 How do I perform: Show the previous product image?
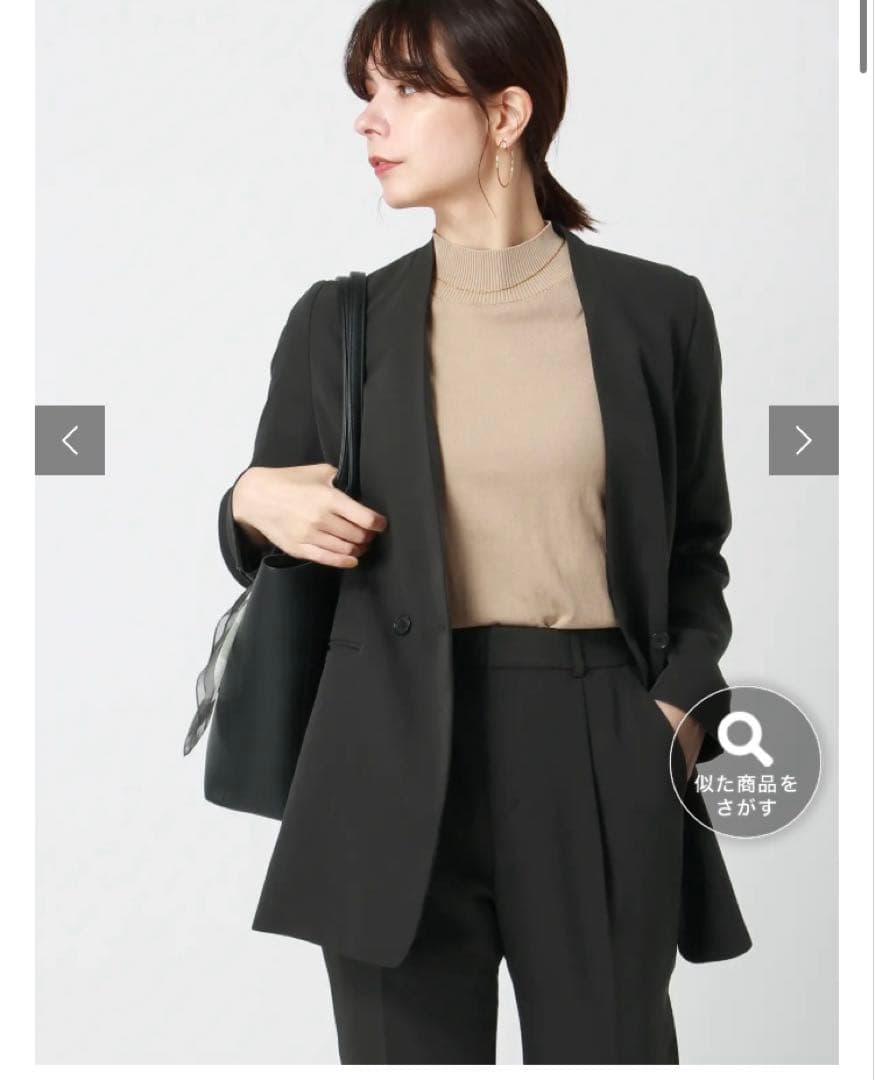coord(70,440)
